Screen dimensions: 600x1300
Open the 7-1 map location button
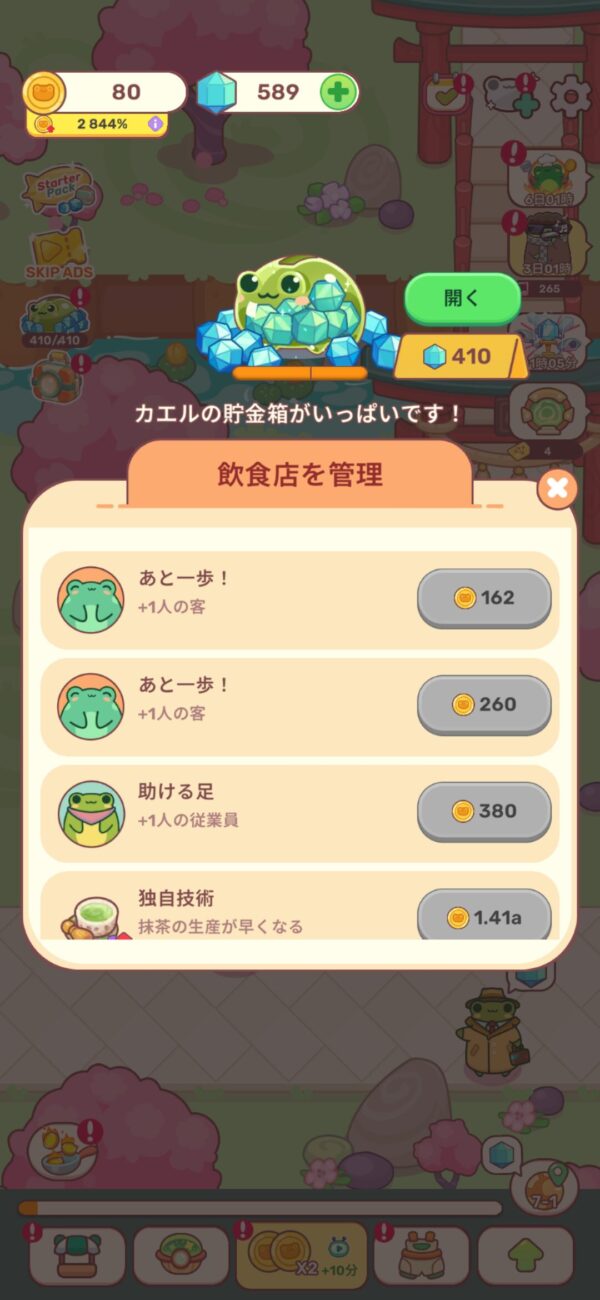(543, 1183)
